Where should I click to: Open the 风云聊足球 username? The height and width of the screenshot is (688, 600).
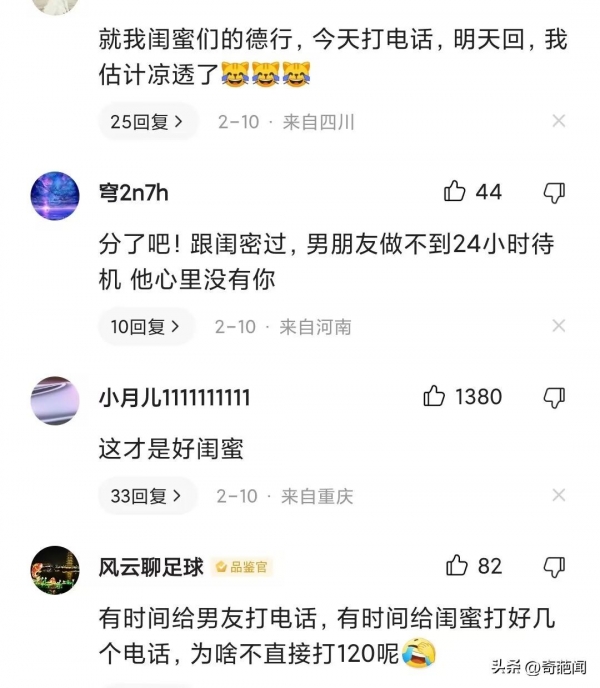point(151,567)
